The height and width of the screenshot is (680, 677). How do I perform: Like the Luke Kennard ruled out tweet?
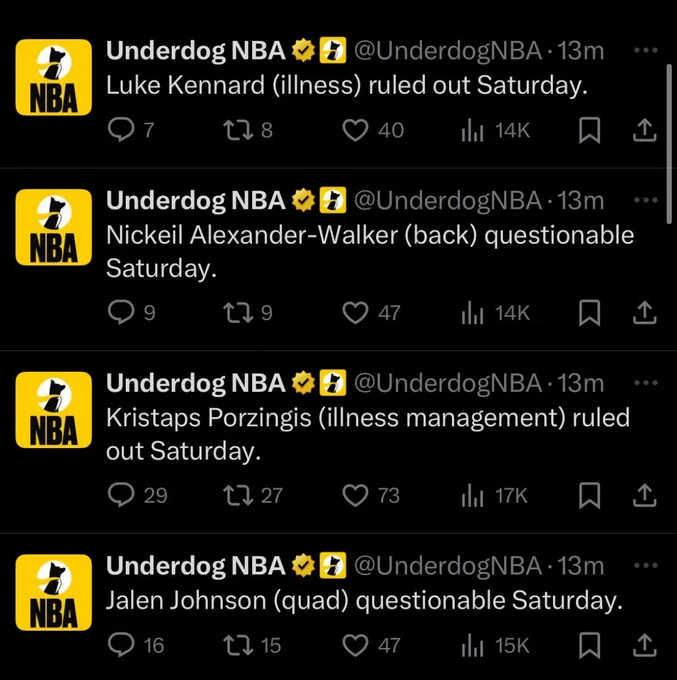pyautogui.click(x=356, y=130)
